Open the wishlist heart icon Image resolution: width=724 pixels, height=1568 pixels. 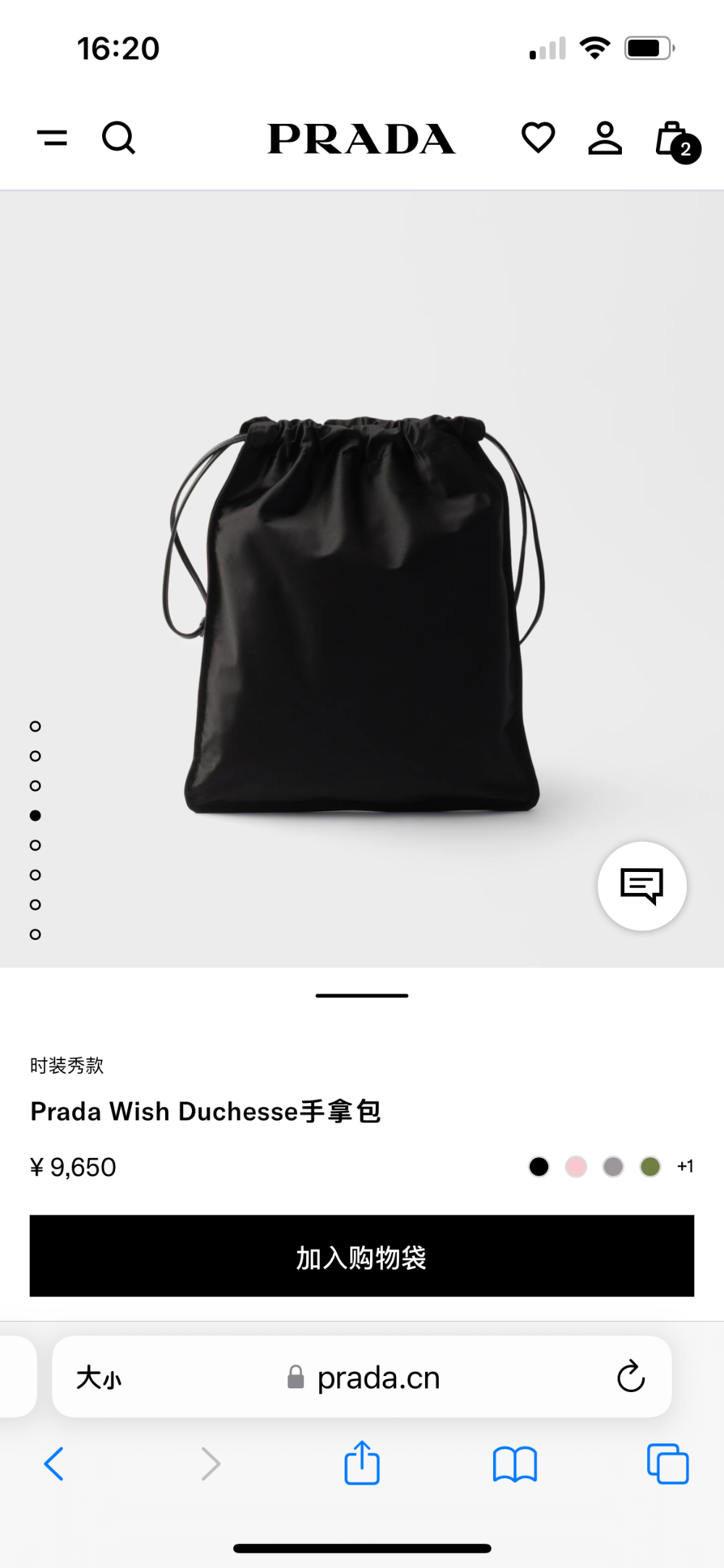tap(538, 138)
